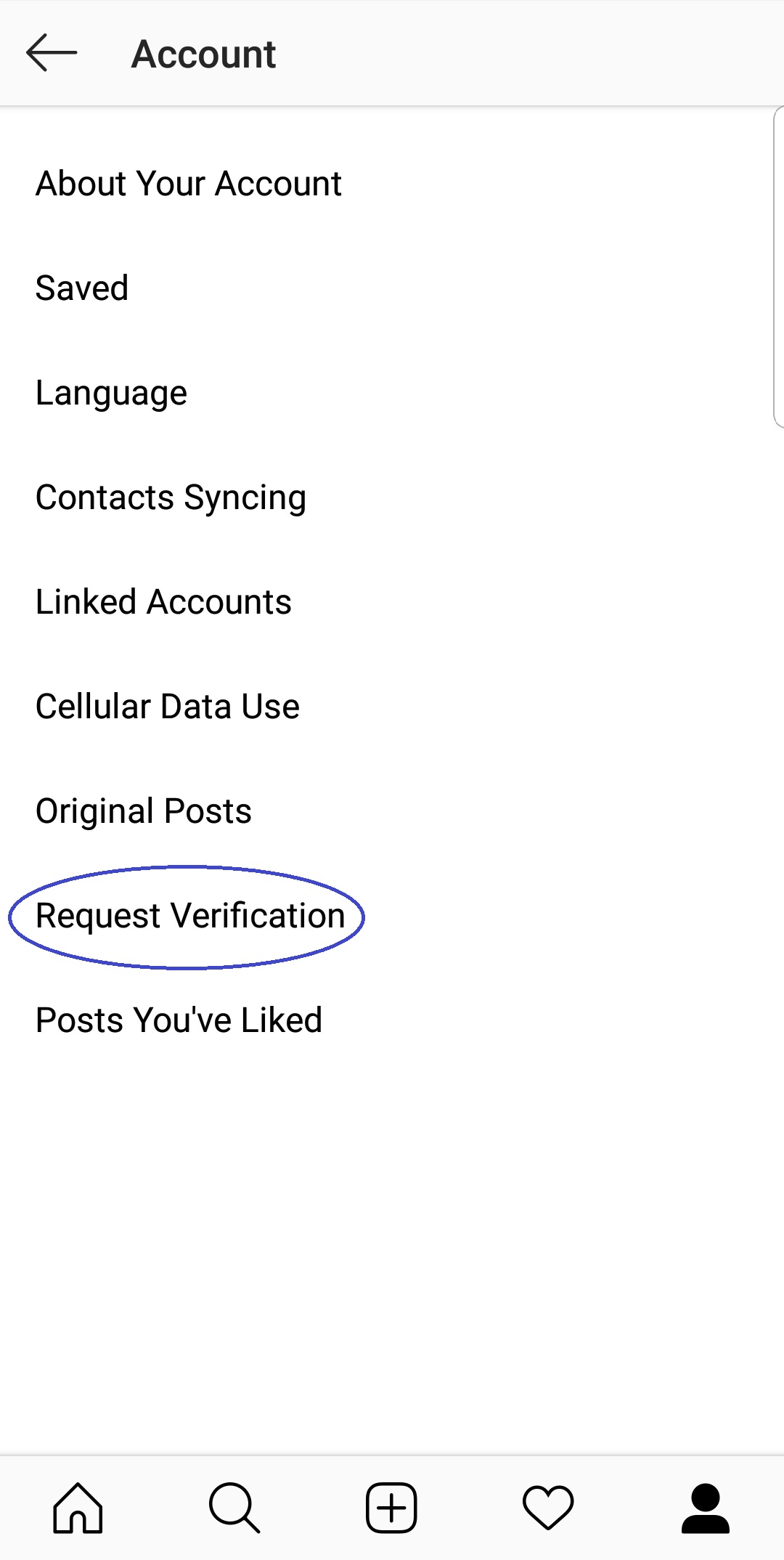Select the Search magnifier icon
This screenshot has height=1560, width=784.
(234, 1511)
